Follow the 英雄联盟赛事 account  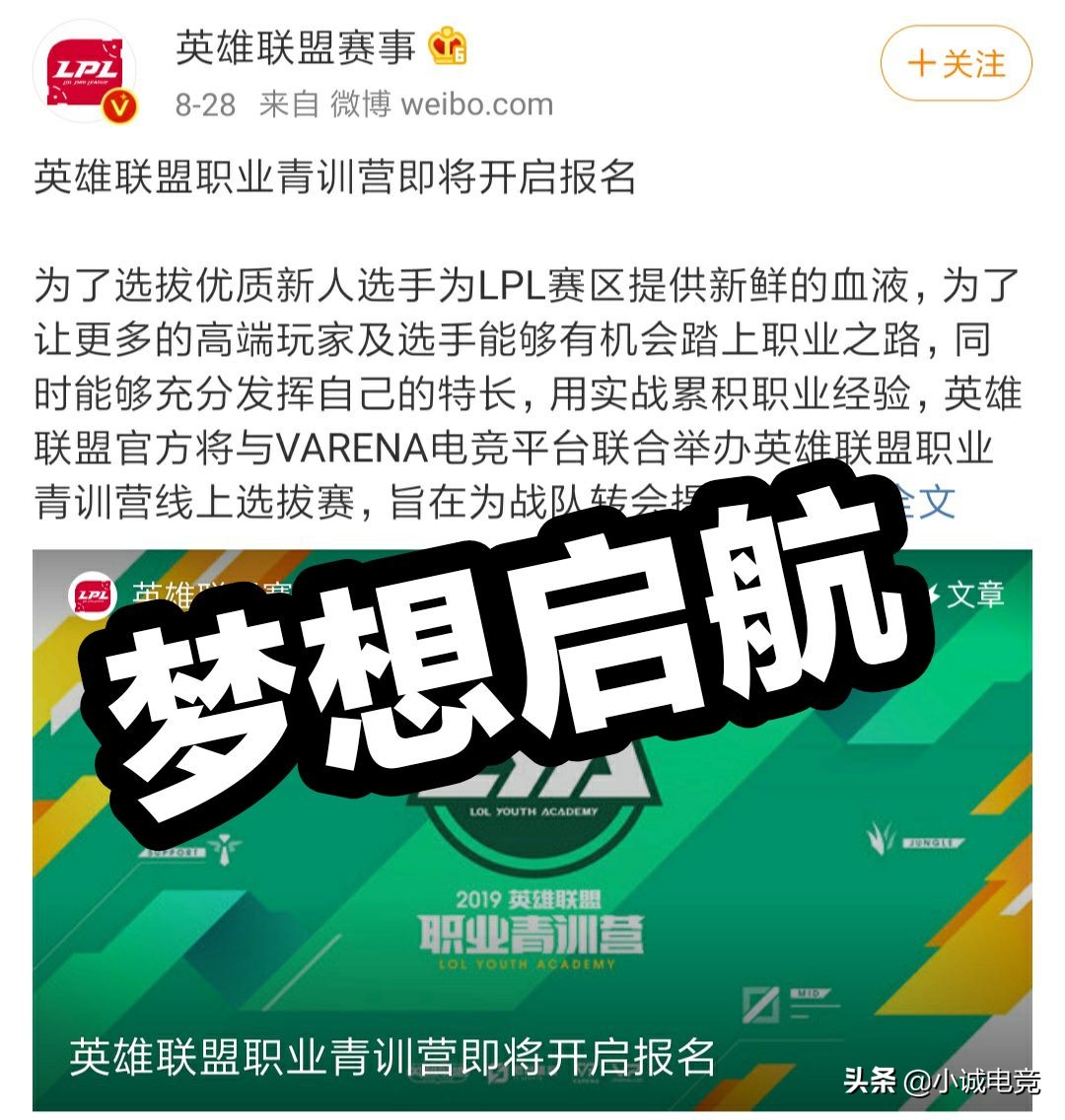coord(956,64)
